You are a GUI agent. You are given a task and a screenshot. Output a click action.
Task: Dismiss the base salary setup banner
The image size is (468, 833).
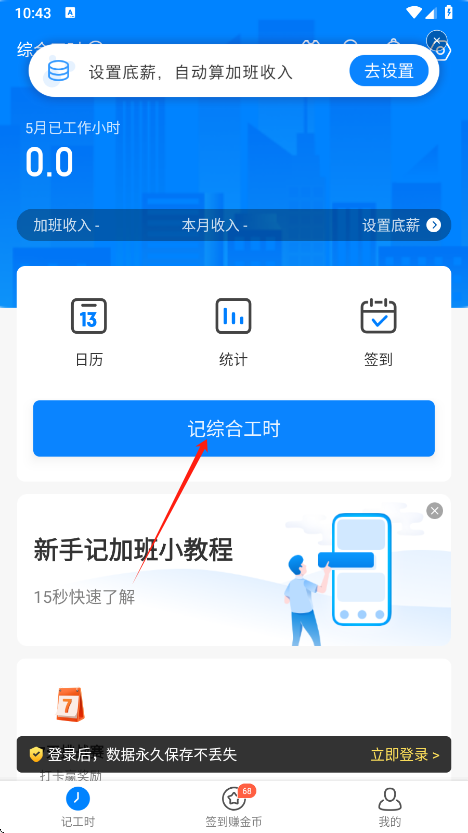click(x=437, y=41)
